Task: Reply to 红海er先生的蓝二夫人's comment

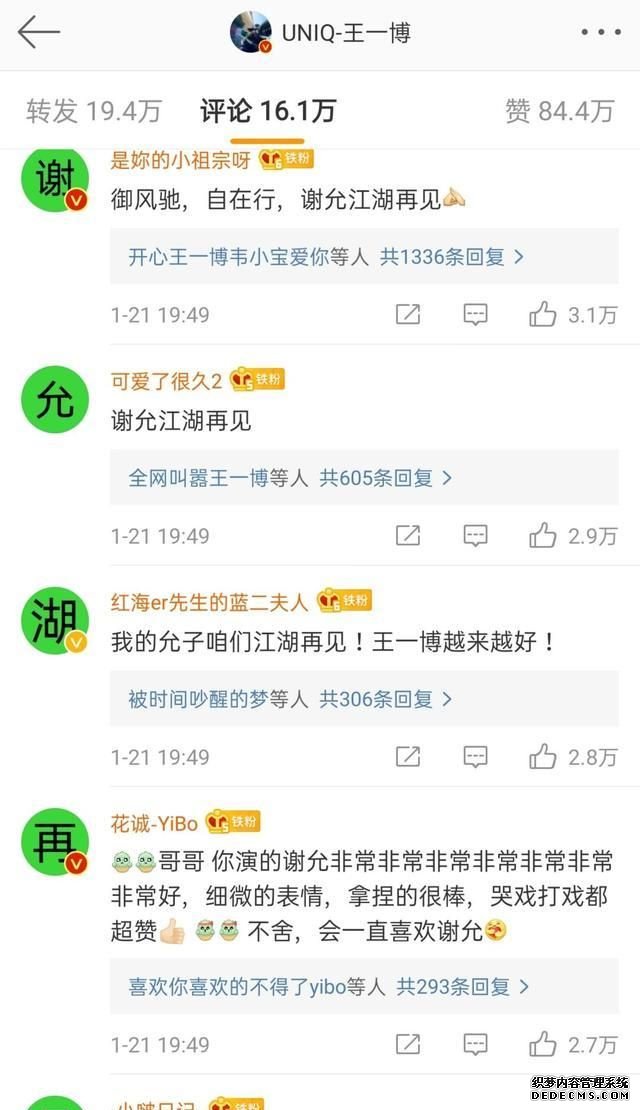Action: [475, 757]
